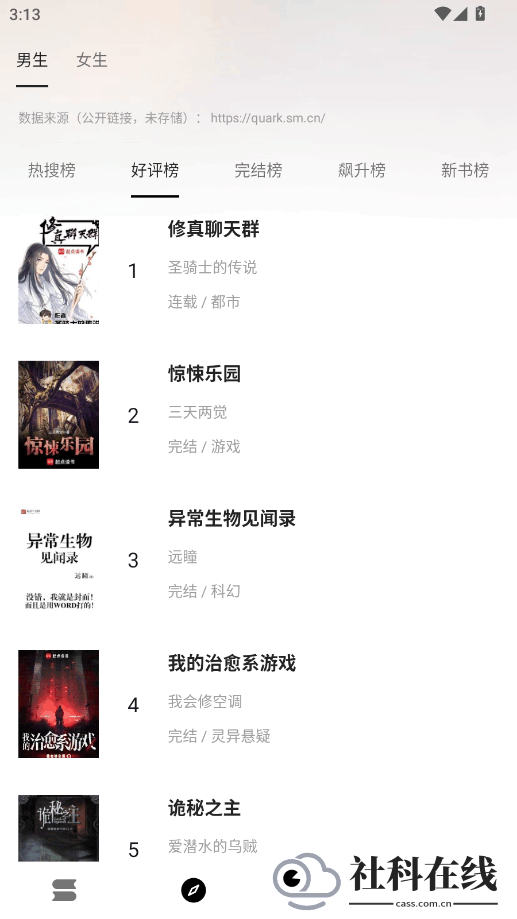517x919 pixels.
Task: View details for 异常生物见闻录
Action: point(258,560)
